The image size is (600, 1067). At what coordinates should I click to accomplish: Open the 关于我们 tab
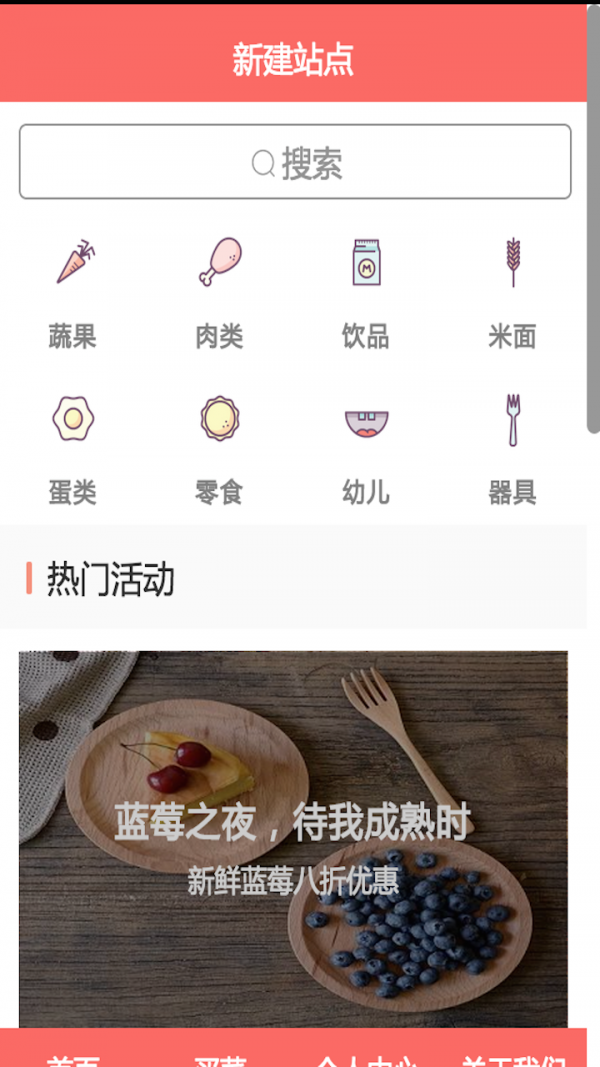click(x=513, y=1058)
